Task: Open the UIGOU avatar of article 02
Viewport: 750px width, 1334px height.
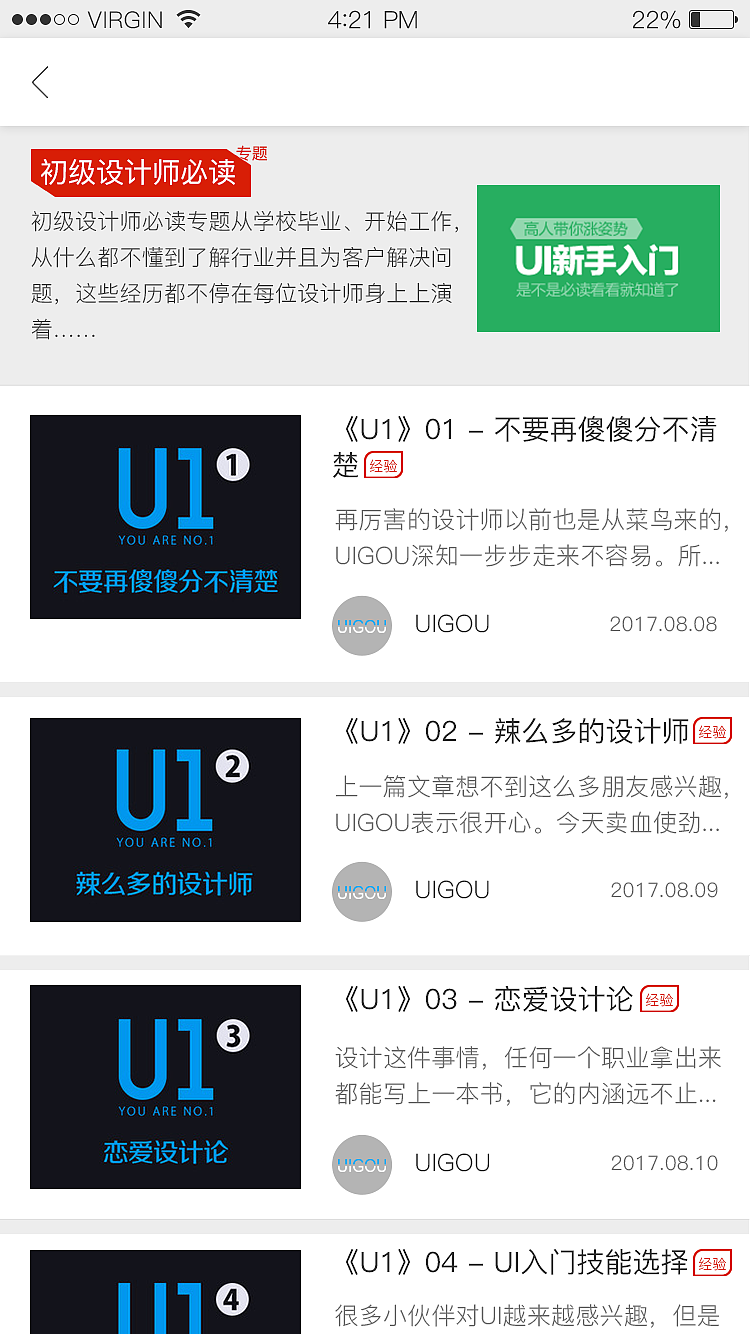Action: click(x=362, y=891)
